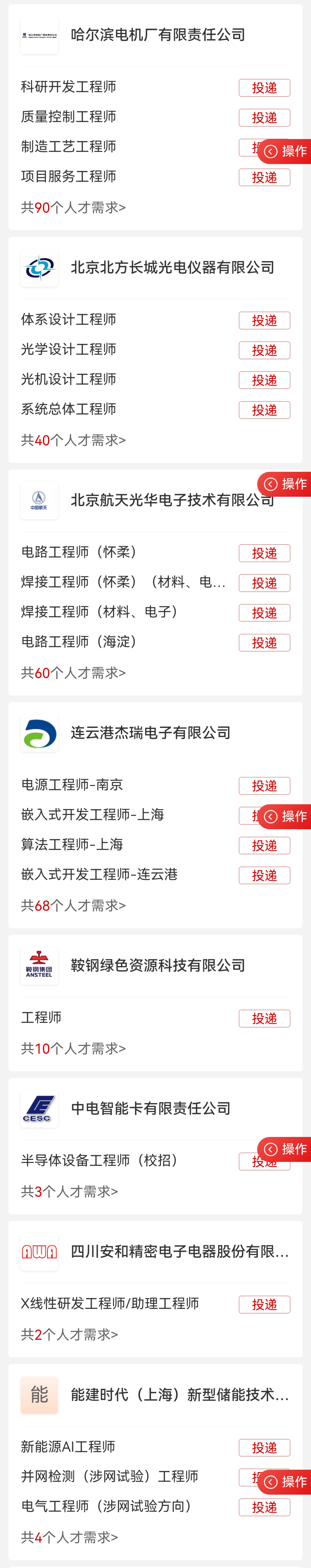Apply for 工程师 at 鞍钢绿色资源科技
The height and width of the screenshot is (1568, 311).
click(x=264, y=1018)
